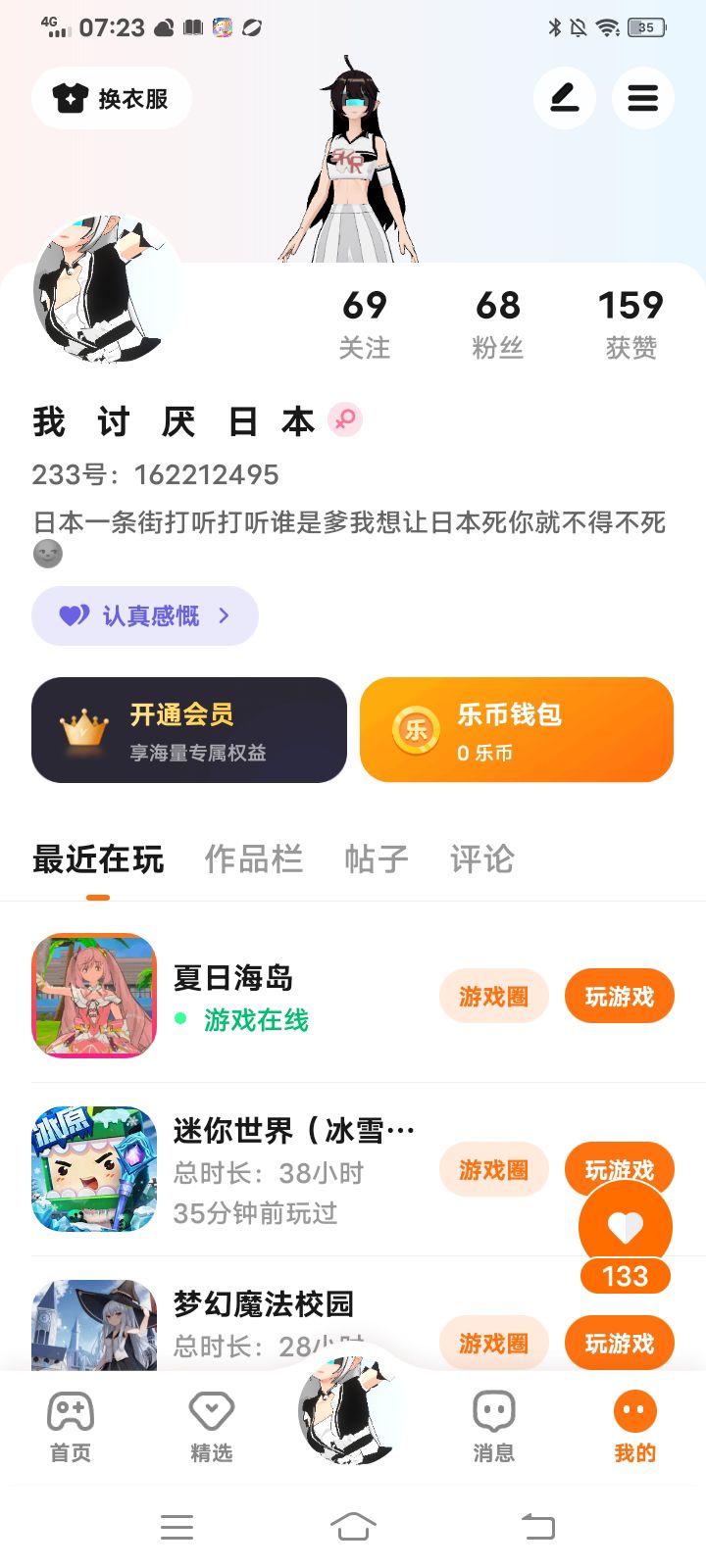The image size is (706, 1568).
Task: Open the 乐币钱包 wallet card
Action: coord(516,730)
